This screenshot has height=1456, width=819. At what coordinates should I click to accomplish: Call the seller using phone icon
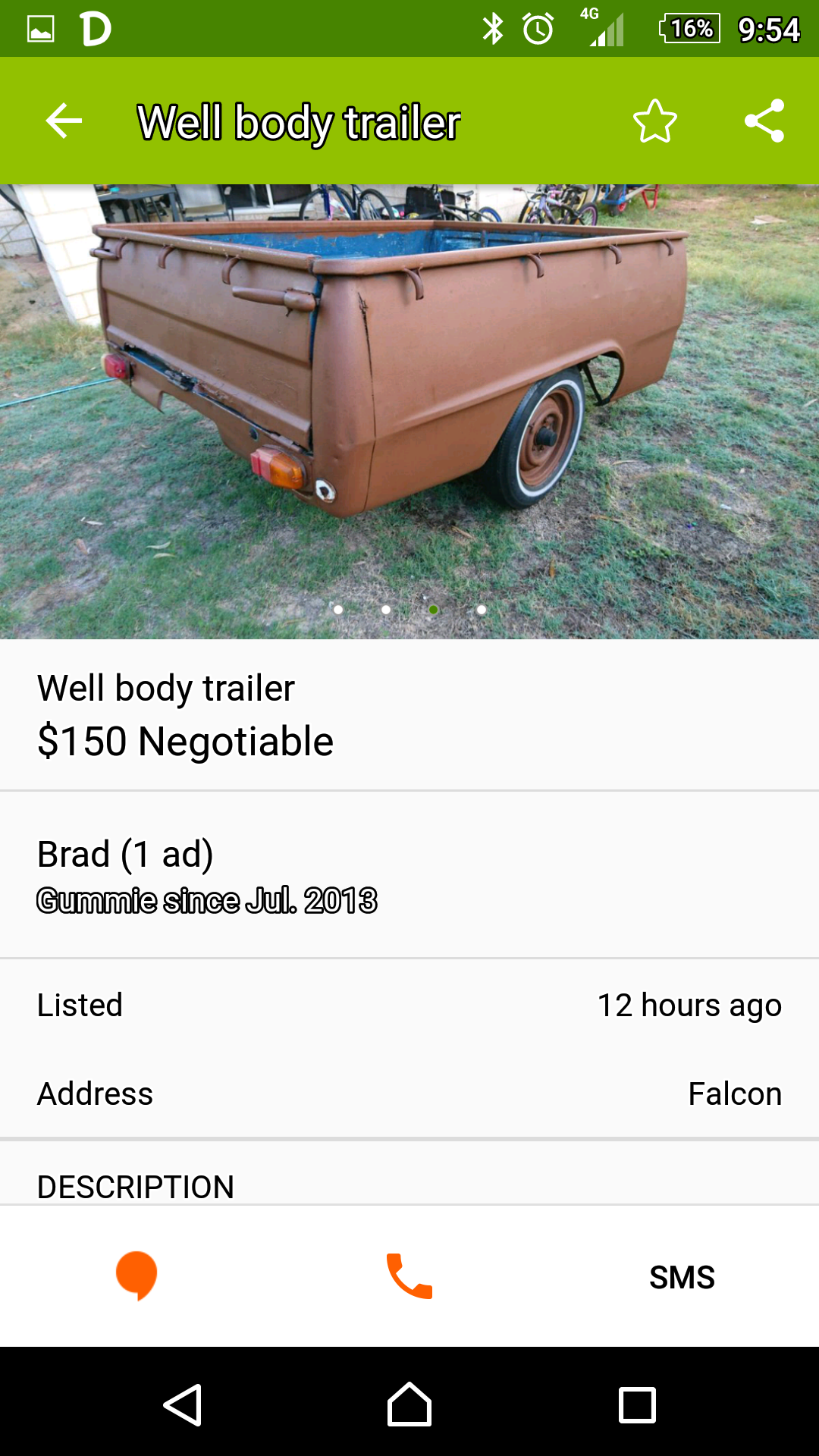click(409, 1276)
